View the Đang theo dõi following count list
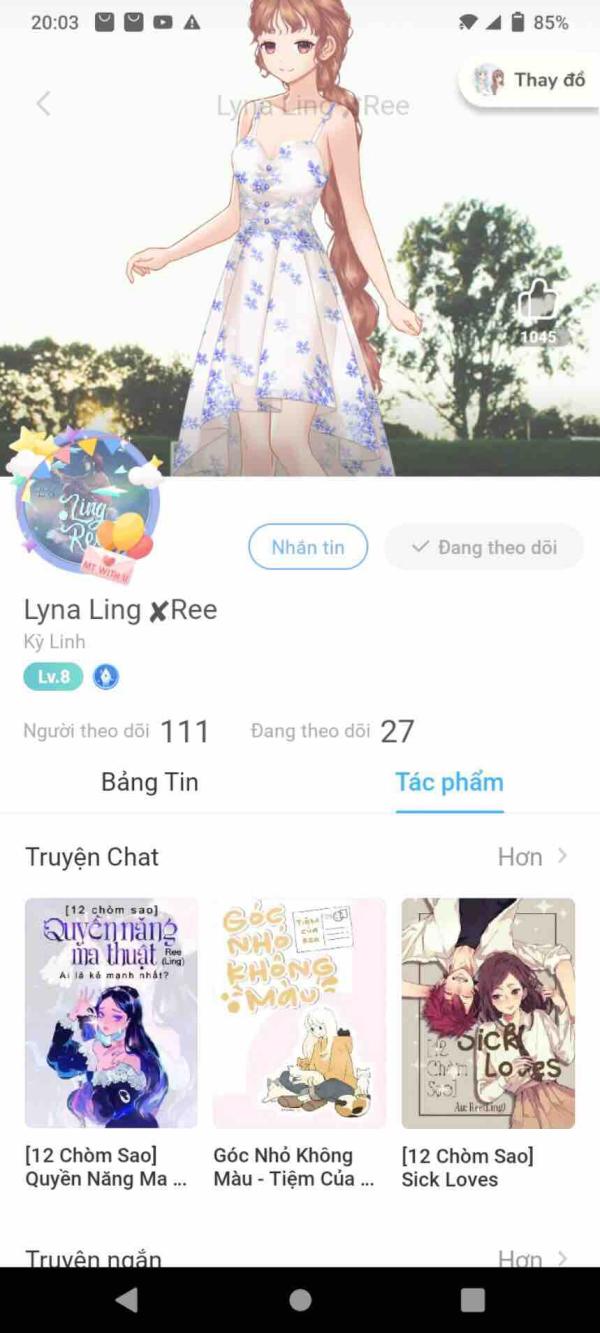 [332, 731]
